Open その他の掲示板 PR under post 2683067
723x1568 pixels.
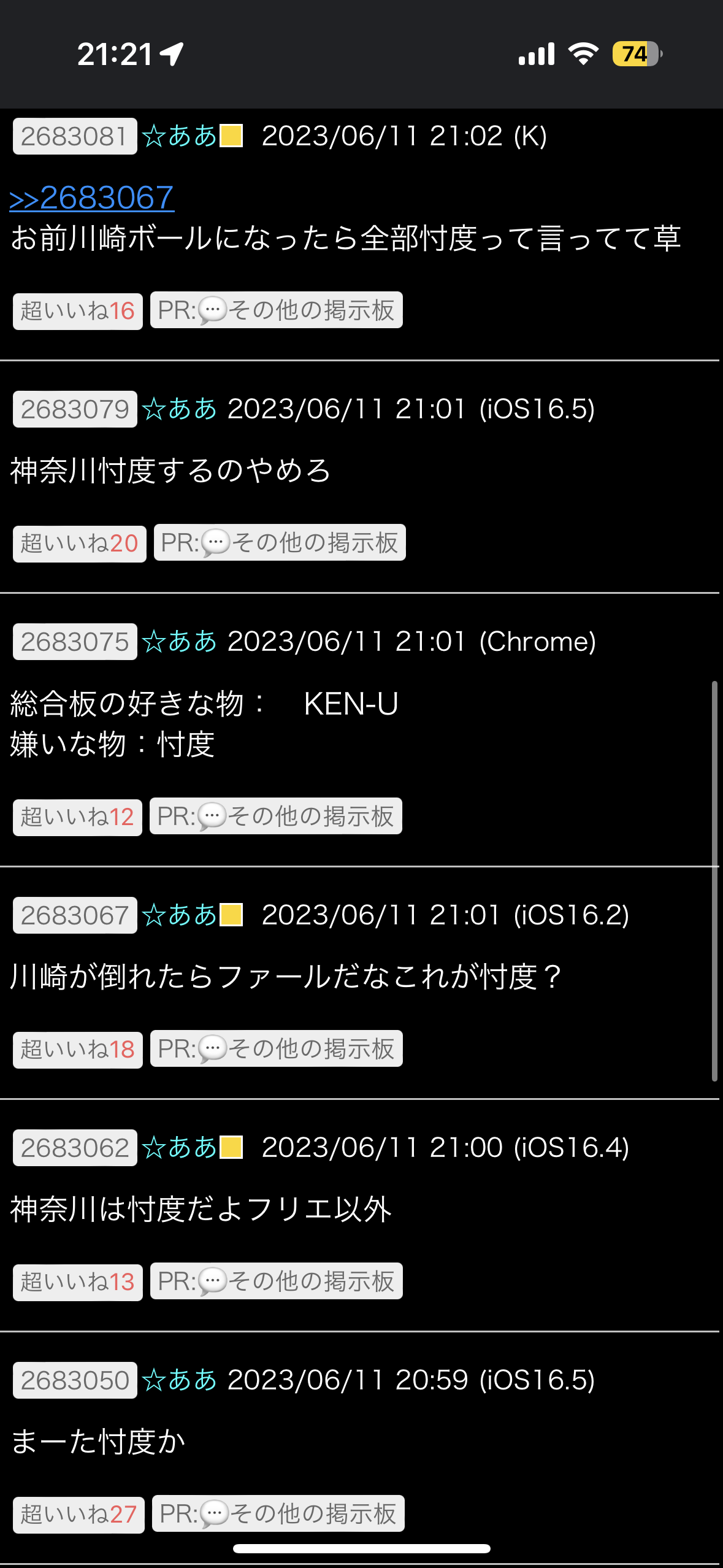coord(277,1049)
